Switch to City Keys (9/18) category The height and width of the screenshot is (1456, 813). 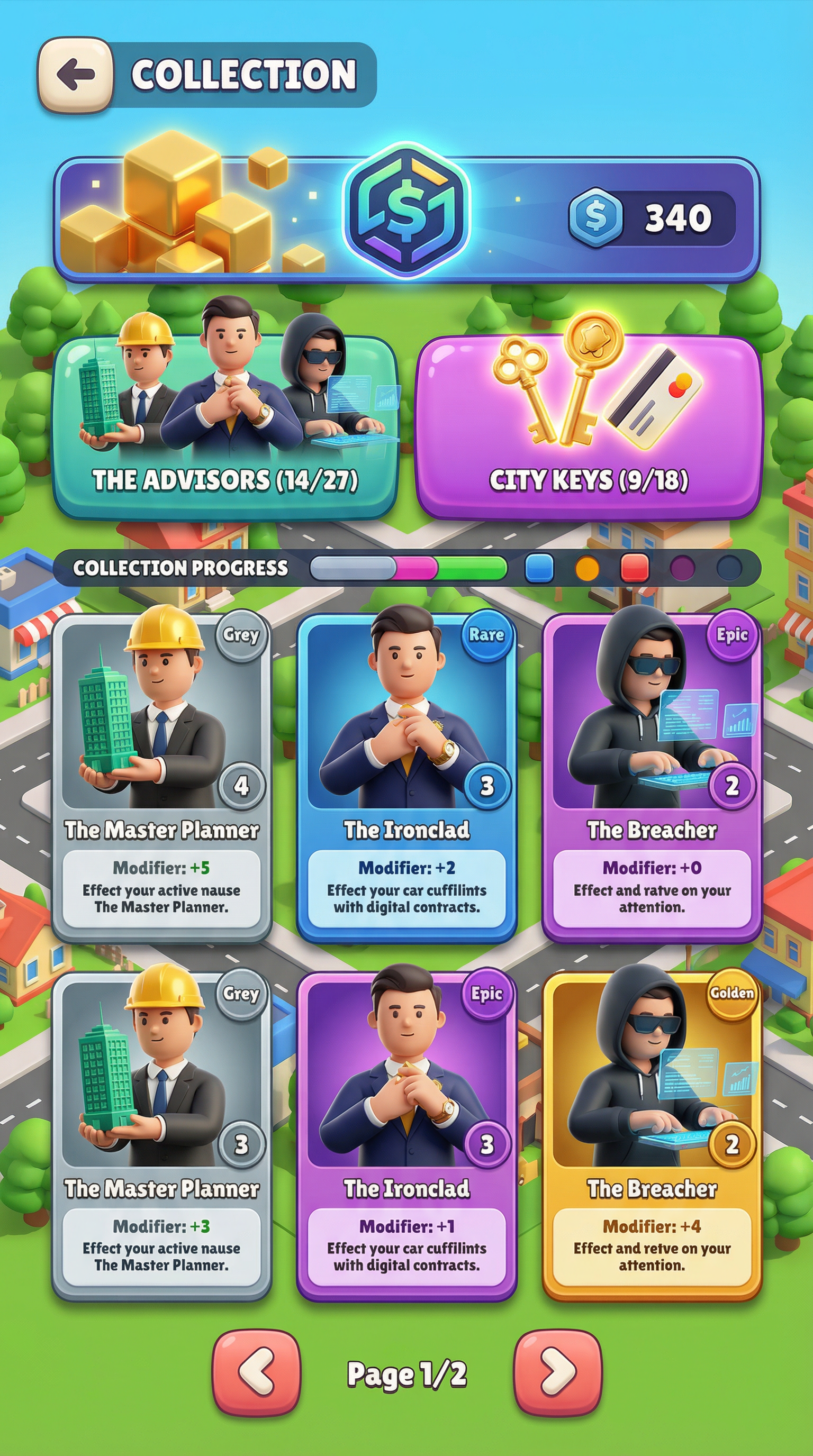(x=588, y=427)
